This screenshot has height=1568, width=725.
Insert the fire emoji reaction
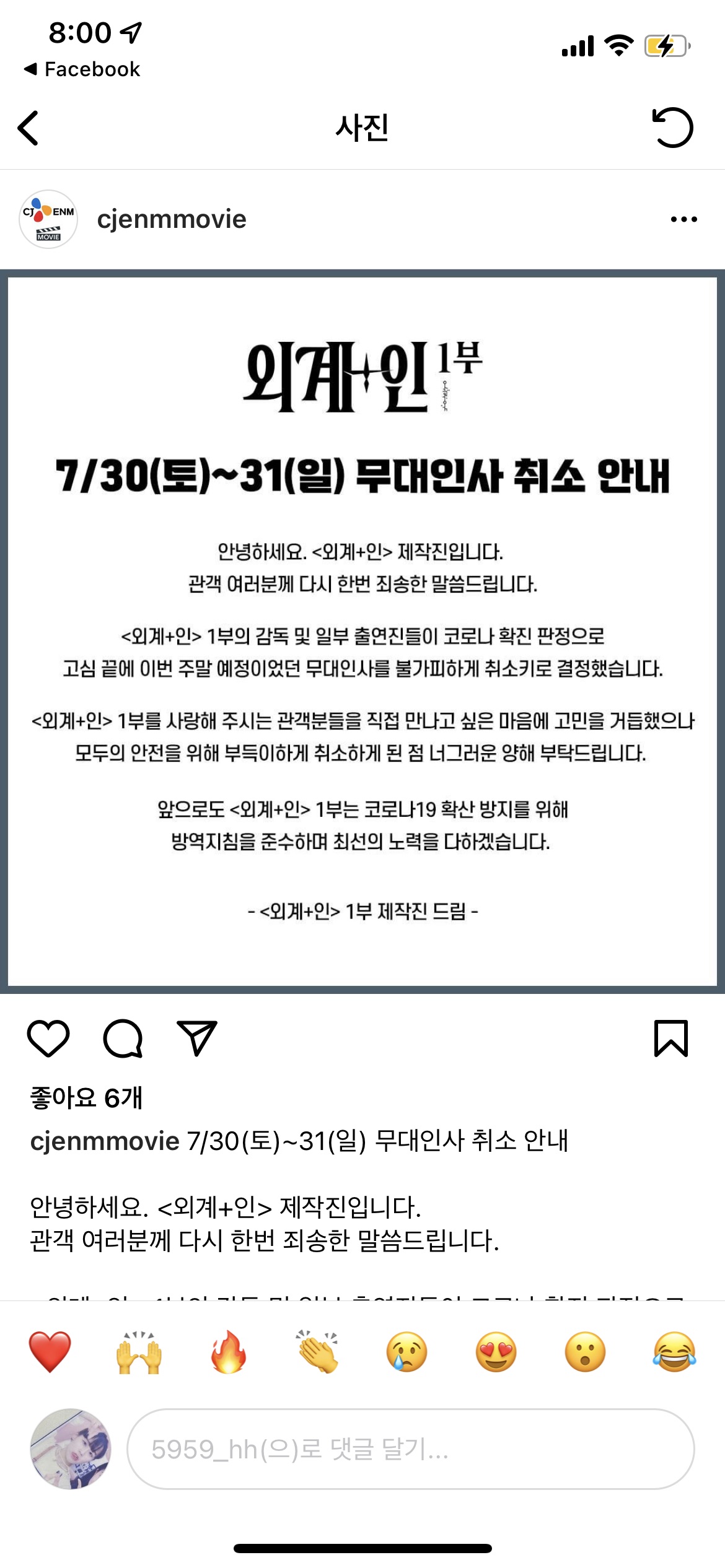coord(229,1352)
